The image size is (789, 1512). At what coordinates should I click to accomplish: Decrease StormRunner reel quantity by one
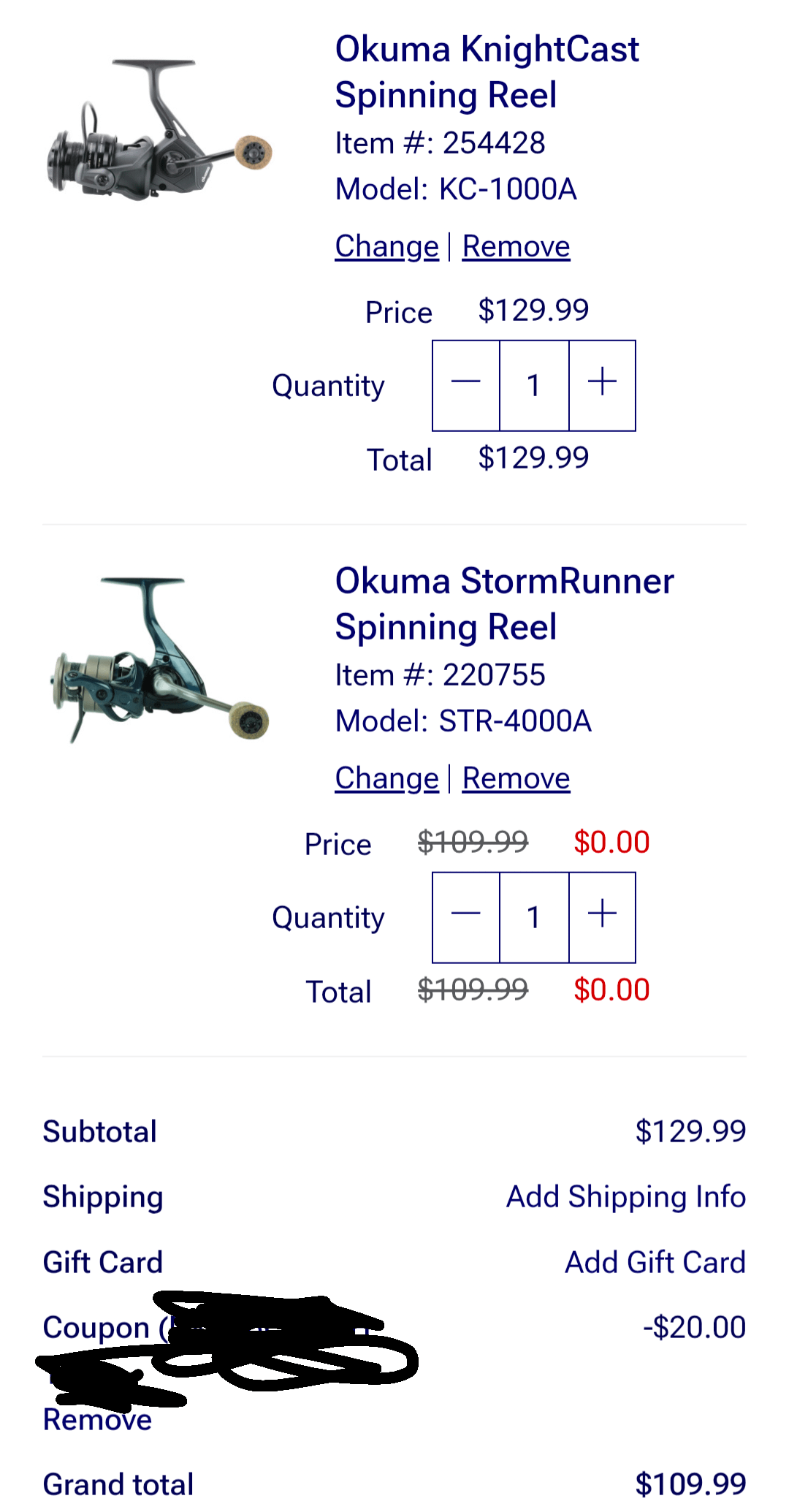click(x=466, y=917)
